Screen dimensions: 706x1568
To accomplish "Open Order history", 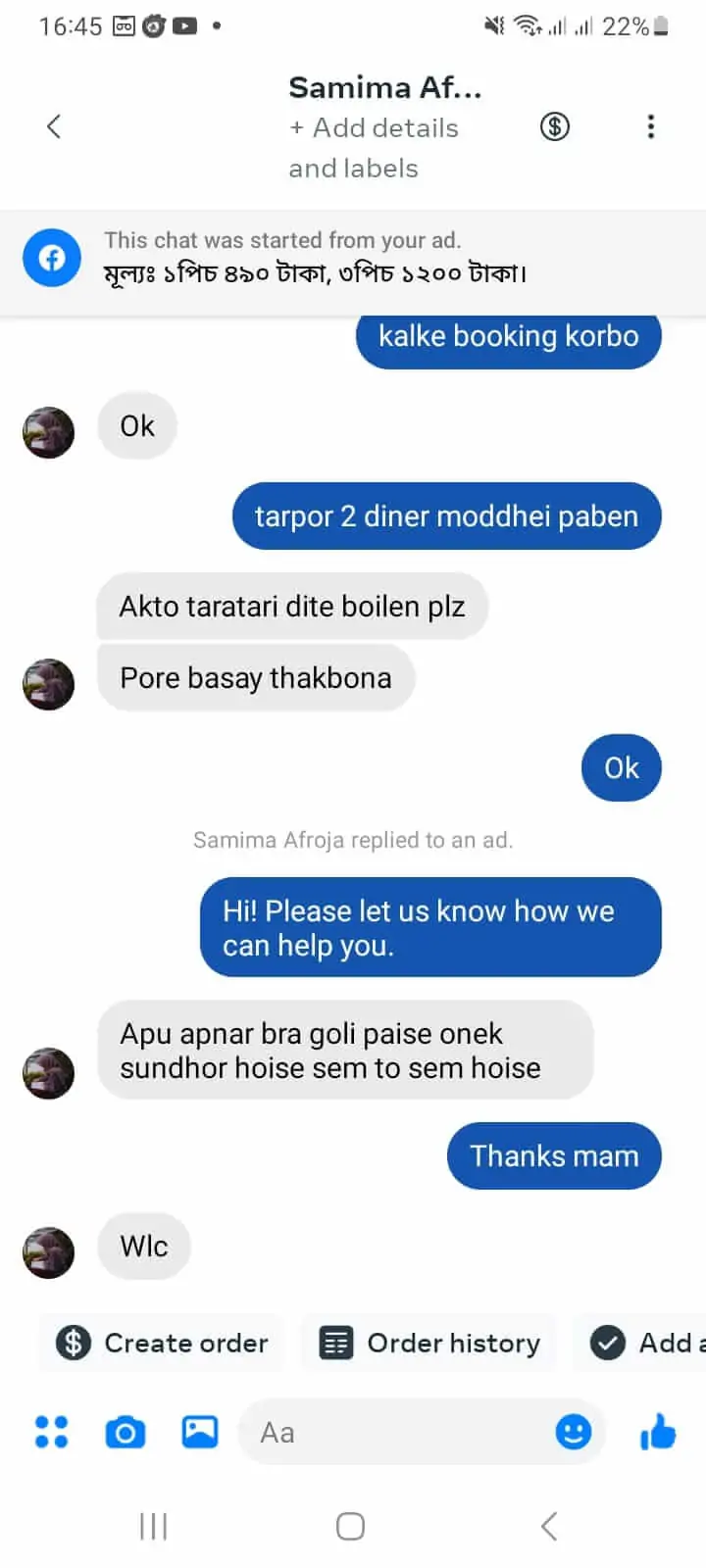I will tap(430, 1343).
